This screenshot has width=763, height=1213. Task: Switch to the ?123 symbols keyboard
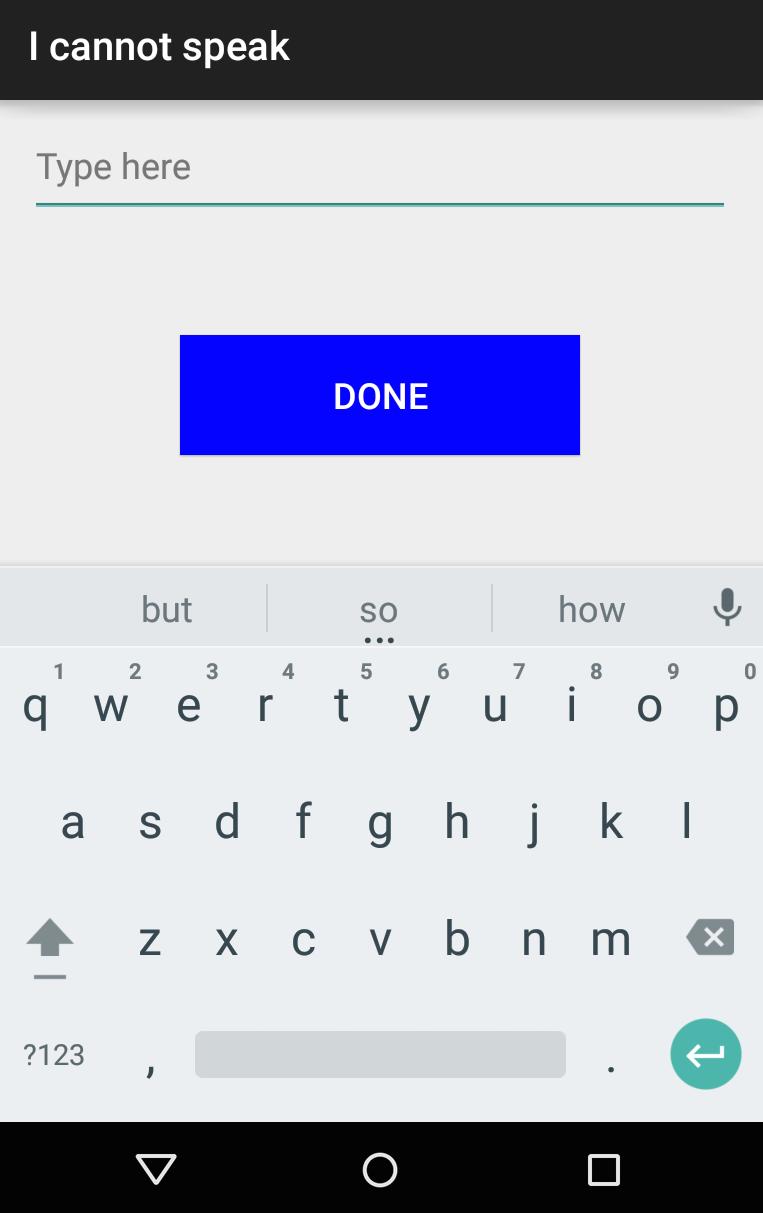(x=54, y=1055)
